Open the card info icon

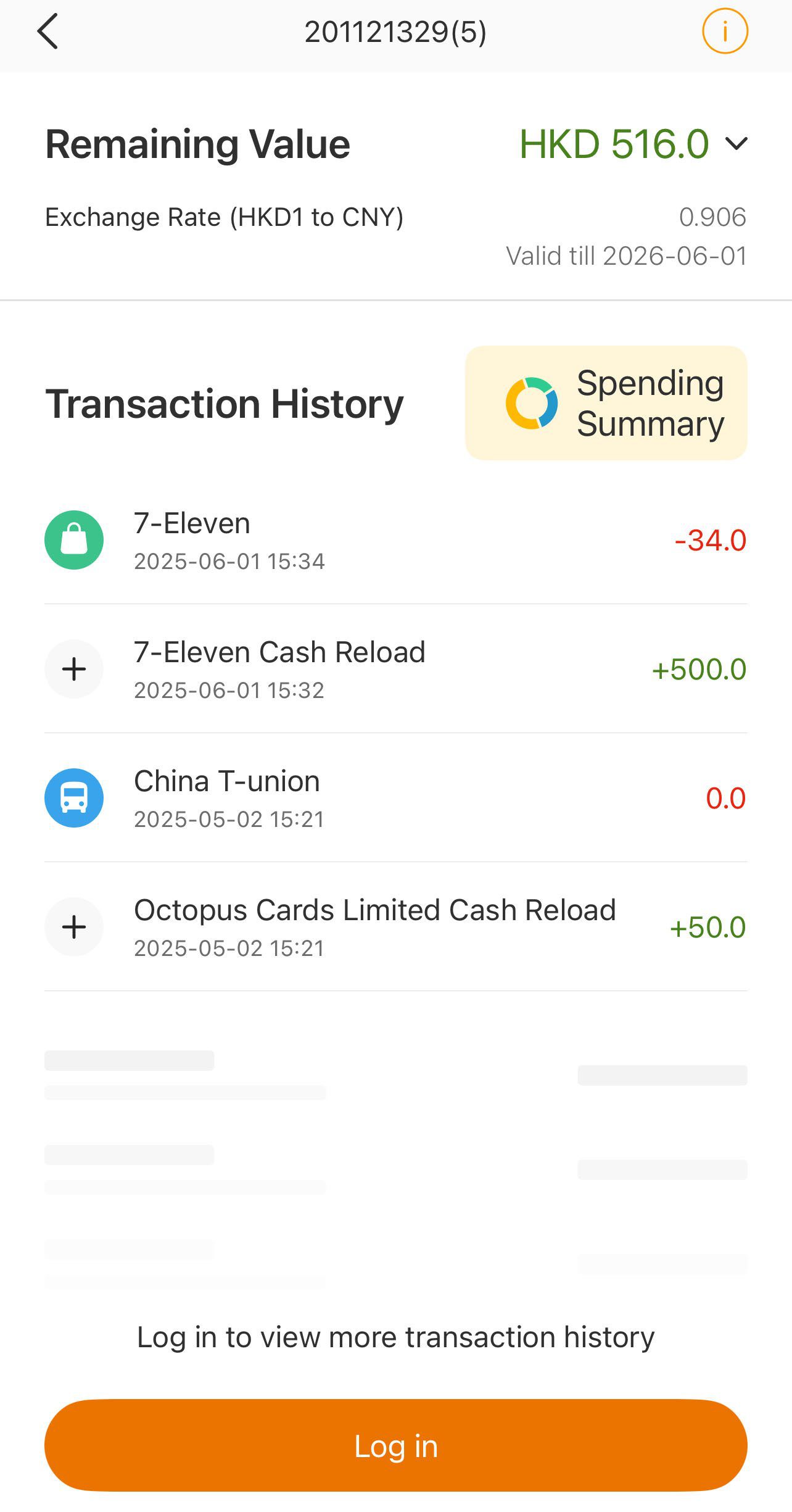pyautogui.click(x=725, y=31)
